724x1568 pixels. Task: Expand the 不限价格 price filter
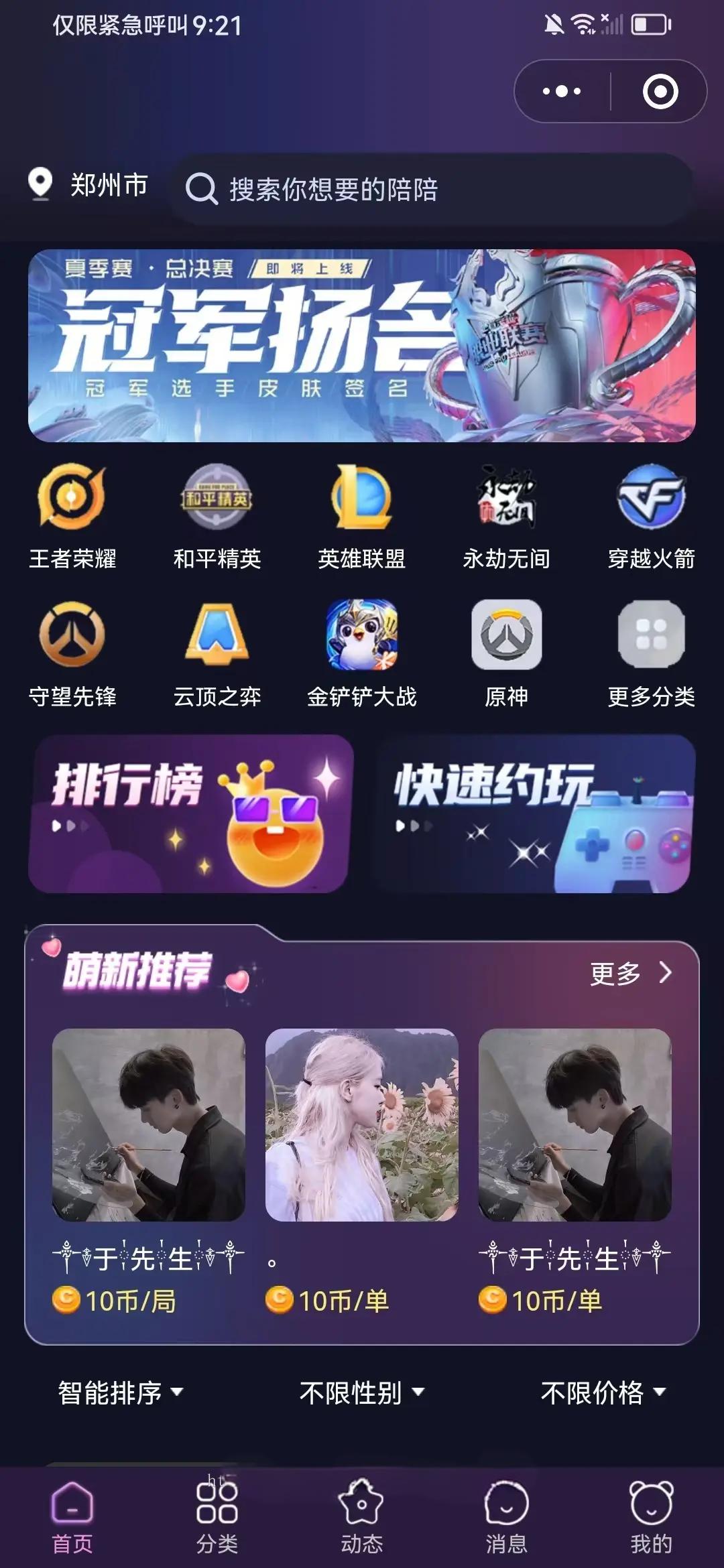pos(603,1392)
